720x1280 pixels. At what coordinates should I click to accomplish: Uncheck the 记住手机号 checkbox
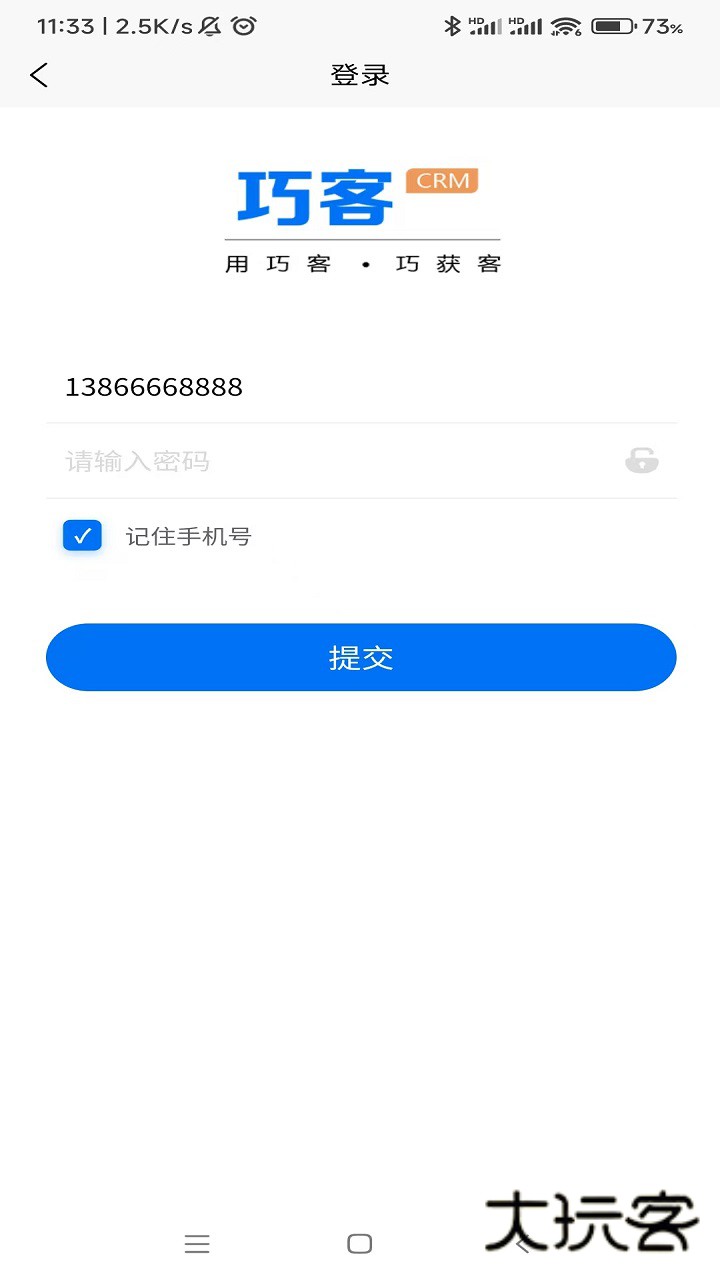coord(82,536)
